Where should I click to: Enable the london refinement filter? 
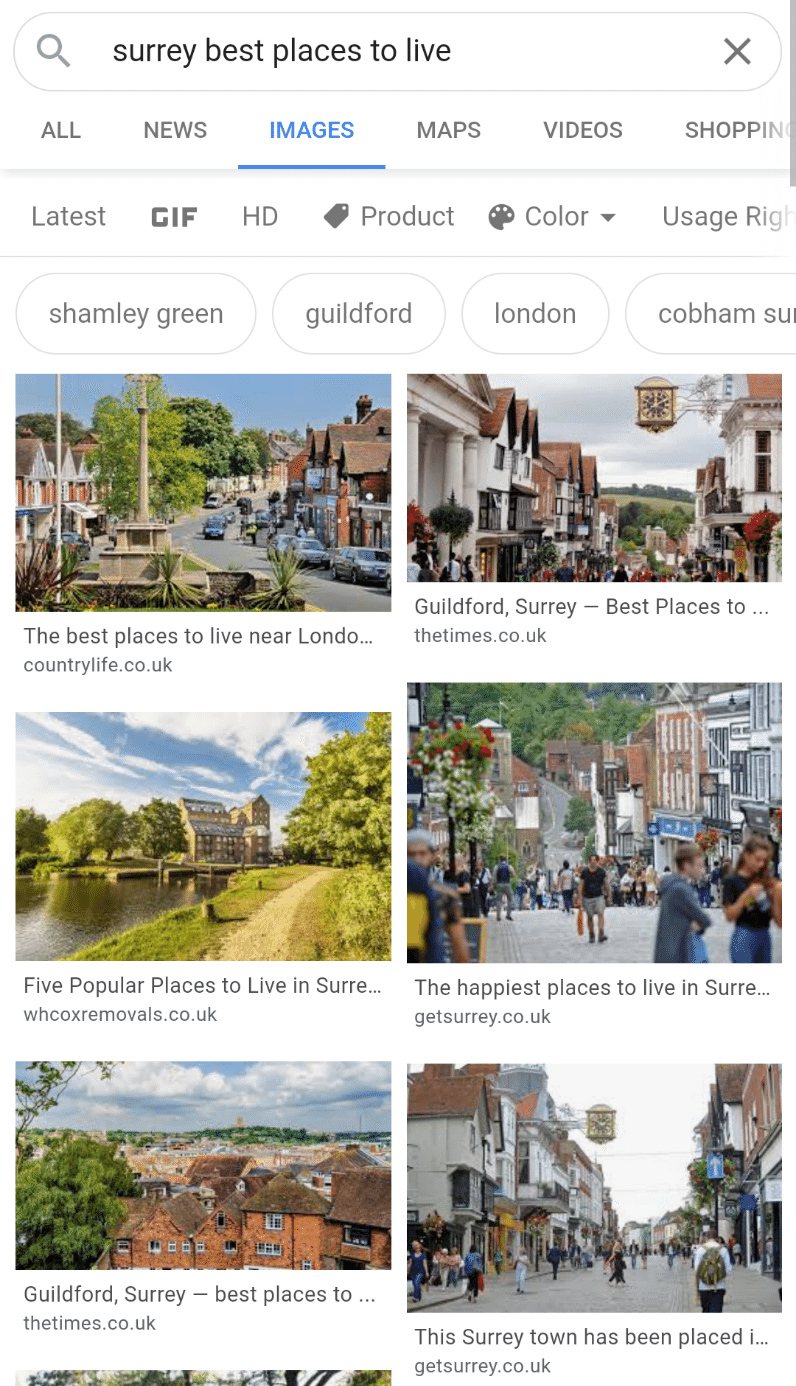pyautogui.click(x=535, y=313)
